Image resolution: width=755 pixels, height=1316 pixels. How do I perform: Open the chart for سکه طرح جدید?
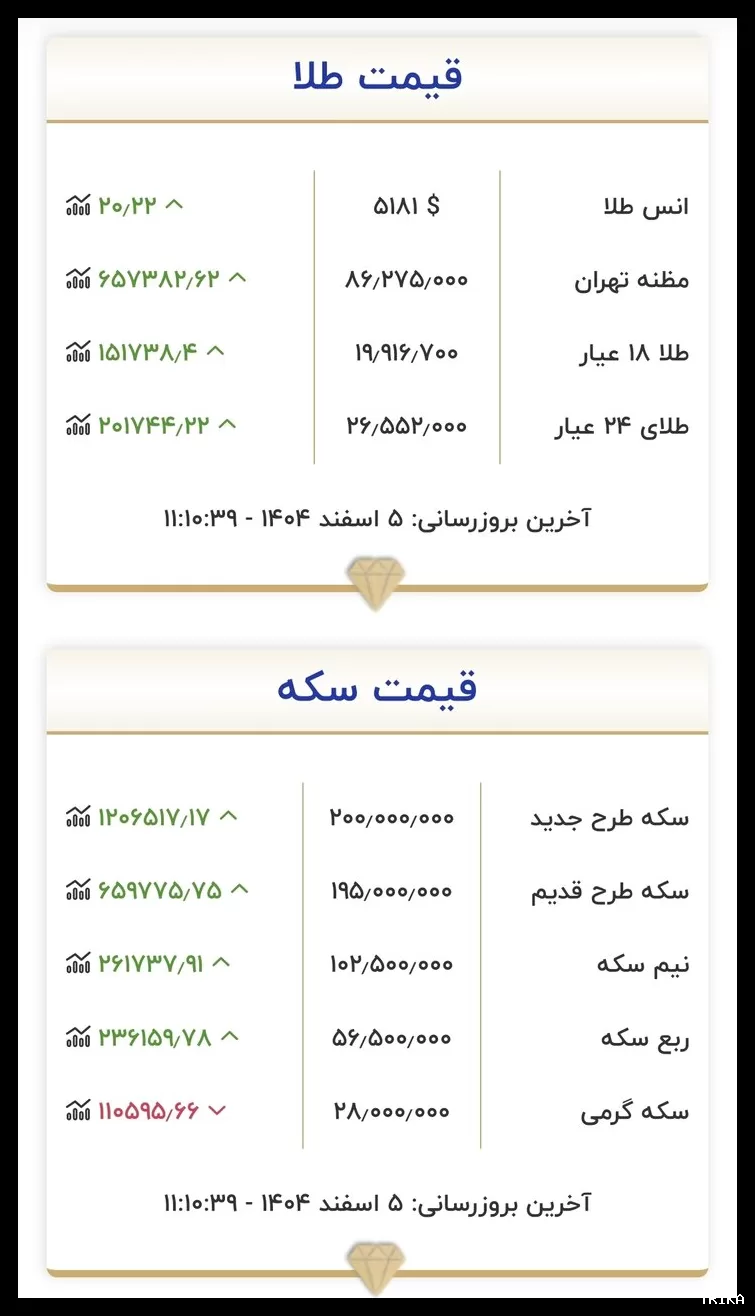pos(78,817)
